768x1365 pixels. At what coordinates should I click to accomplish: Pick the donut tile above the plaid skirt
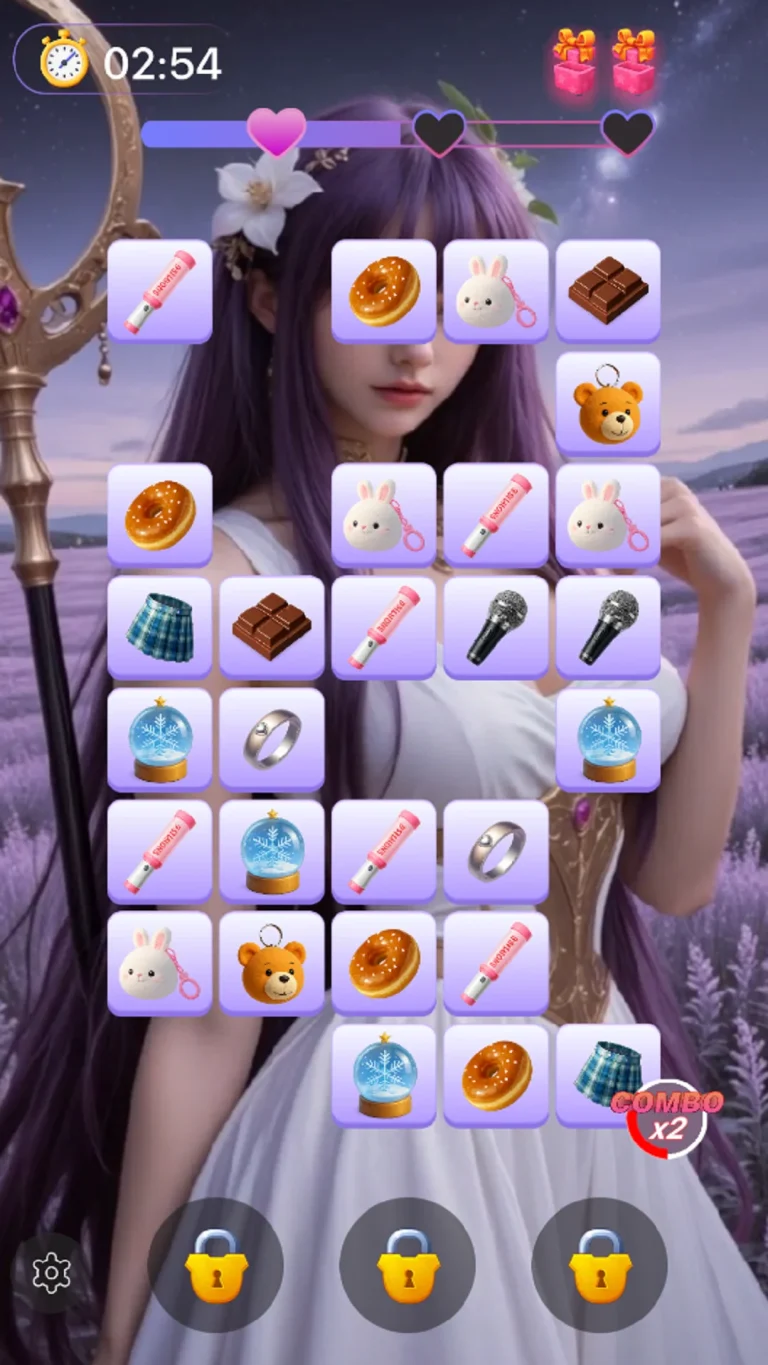(x=160, y=515)
